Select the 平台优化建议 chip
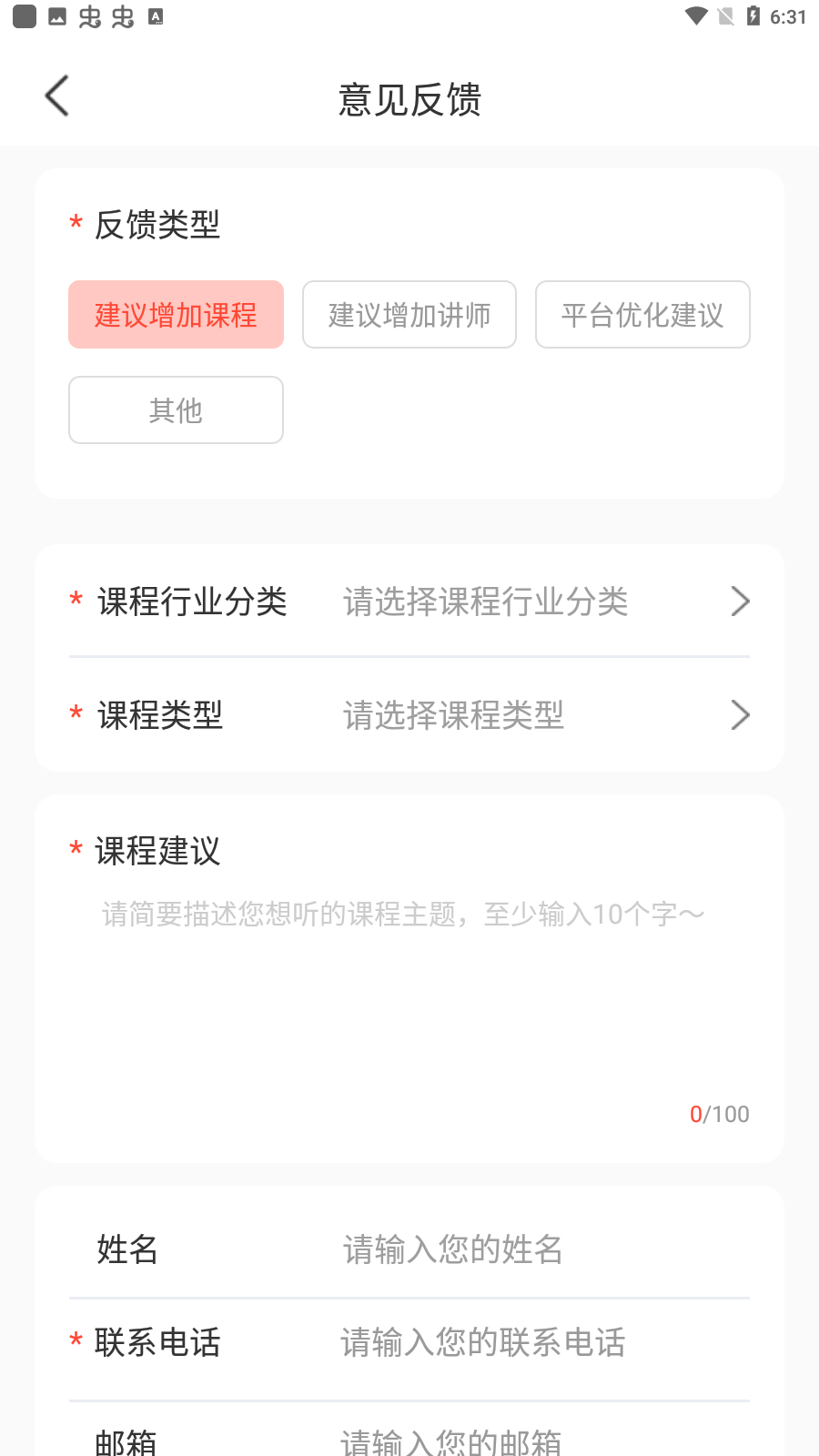The width and height of the screenshot is (819, 1456). click(x=642, y=315)
